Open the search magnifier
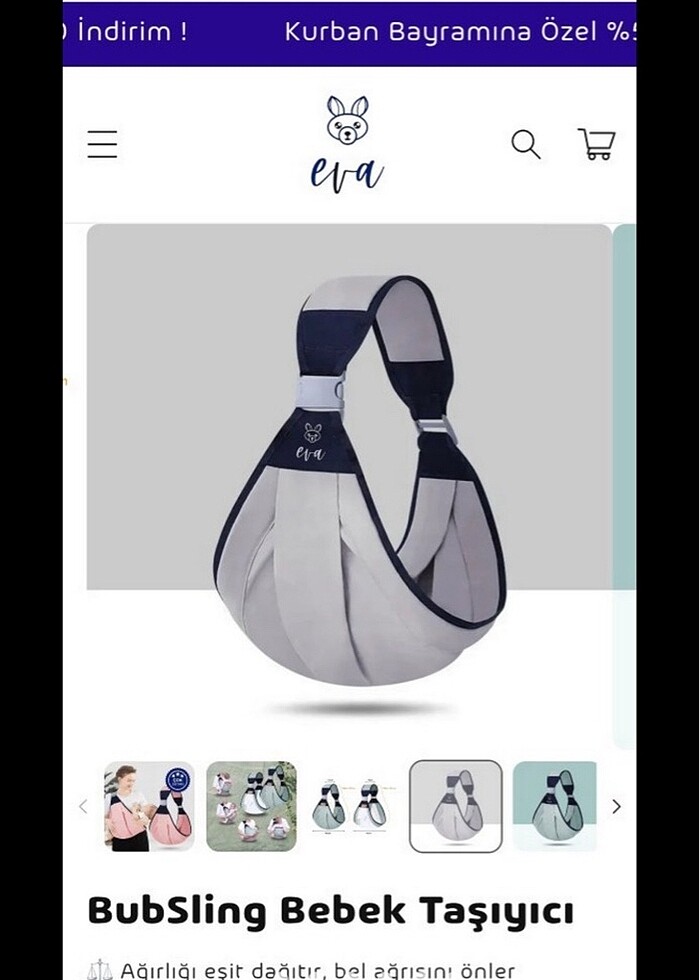700x980 pixels. 526,145
